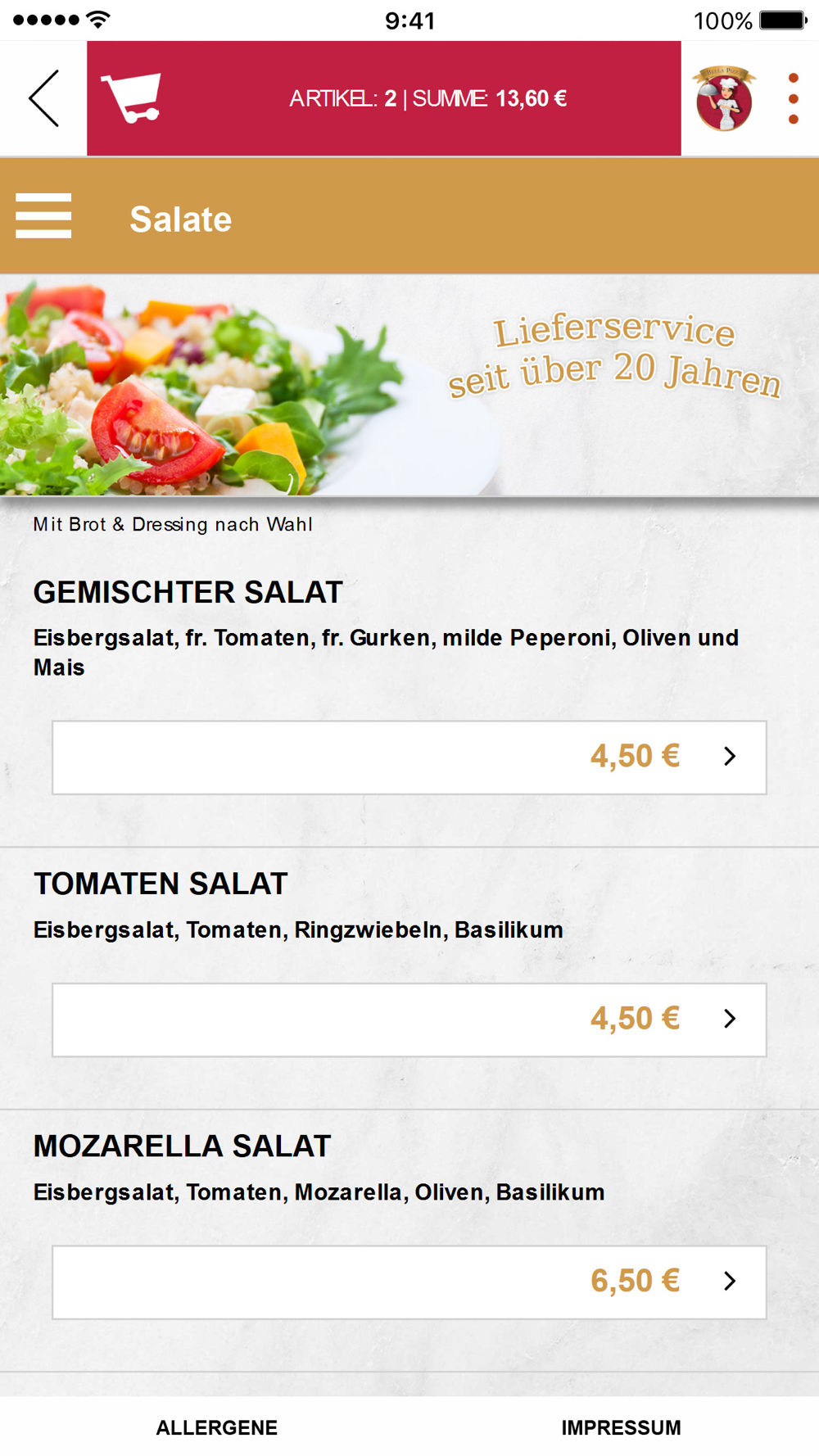Viewport: 819px width, 1456px height.
Task: View the Allergene information
Action: pos(217,1427)
